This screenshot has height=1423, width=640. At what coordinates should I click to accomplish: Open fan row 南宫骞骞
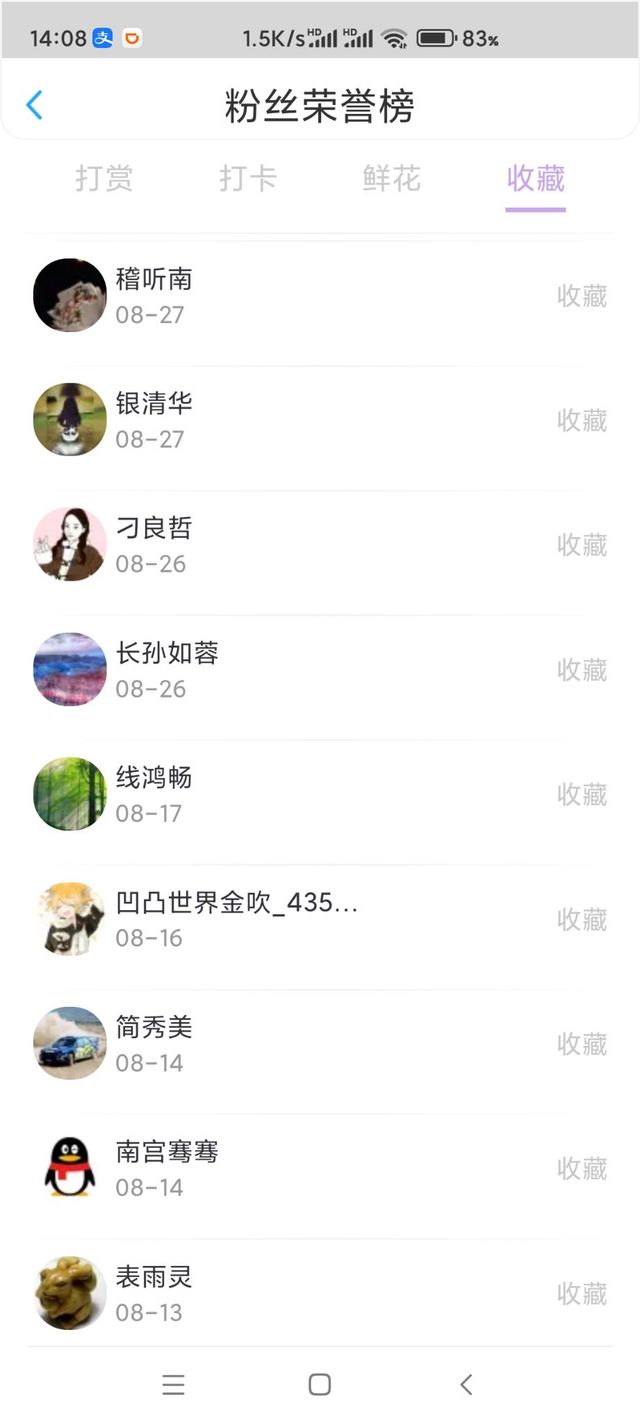tap(320, 1168)
